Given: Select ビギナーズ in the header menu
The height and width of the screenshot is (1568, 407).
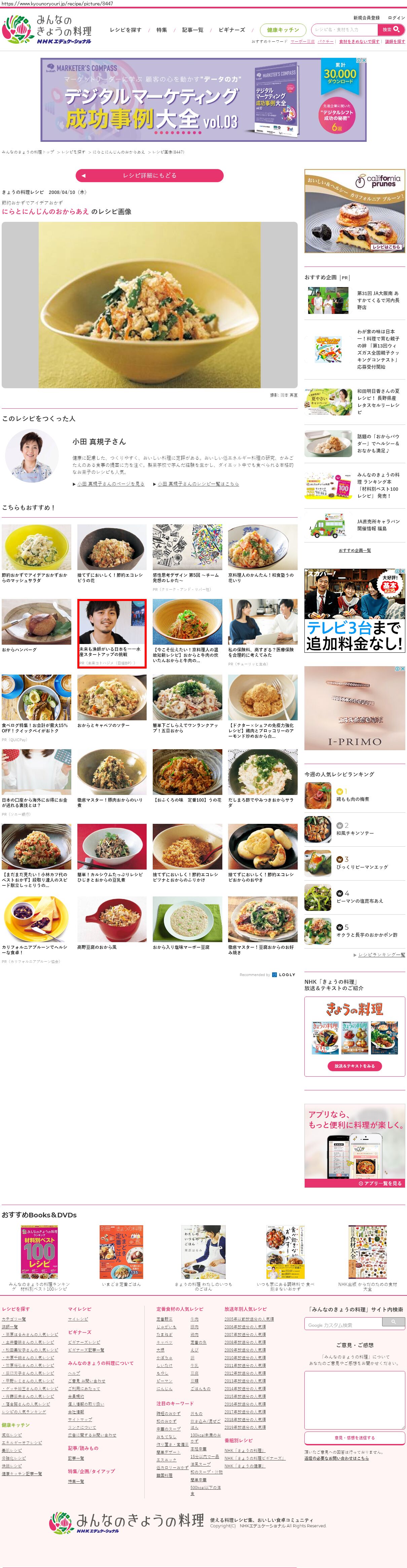Looking at the screenshot, I should point(231,30).
